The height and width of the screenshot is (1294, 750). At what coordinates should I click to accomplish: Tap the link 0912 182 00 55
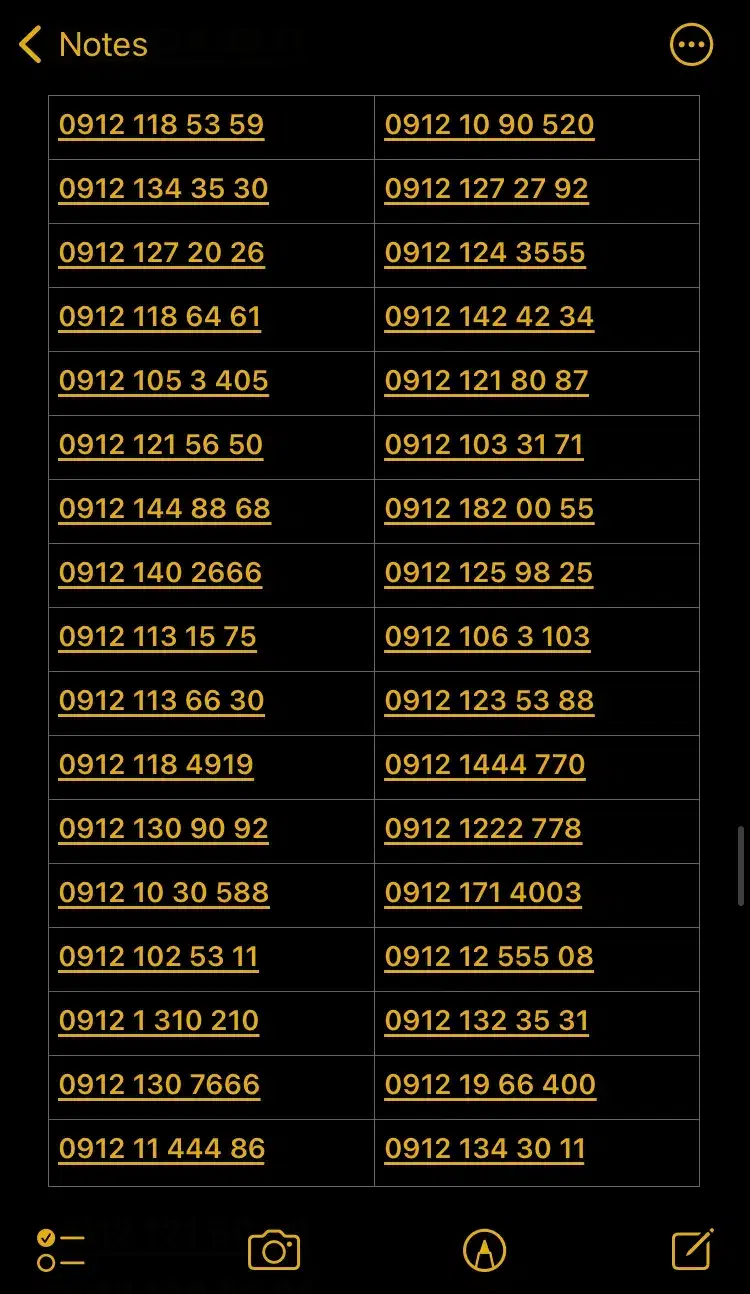pos(489,509)
